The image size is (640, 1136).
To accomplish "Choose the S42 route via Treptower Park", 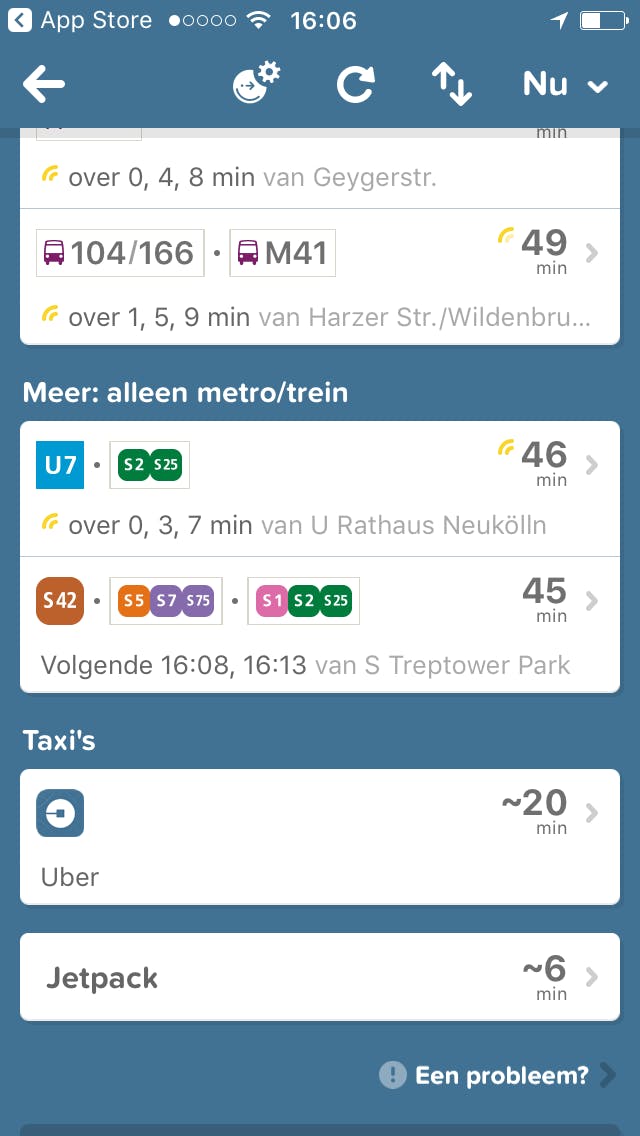I will [x=320, y=624].
